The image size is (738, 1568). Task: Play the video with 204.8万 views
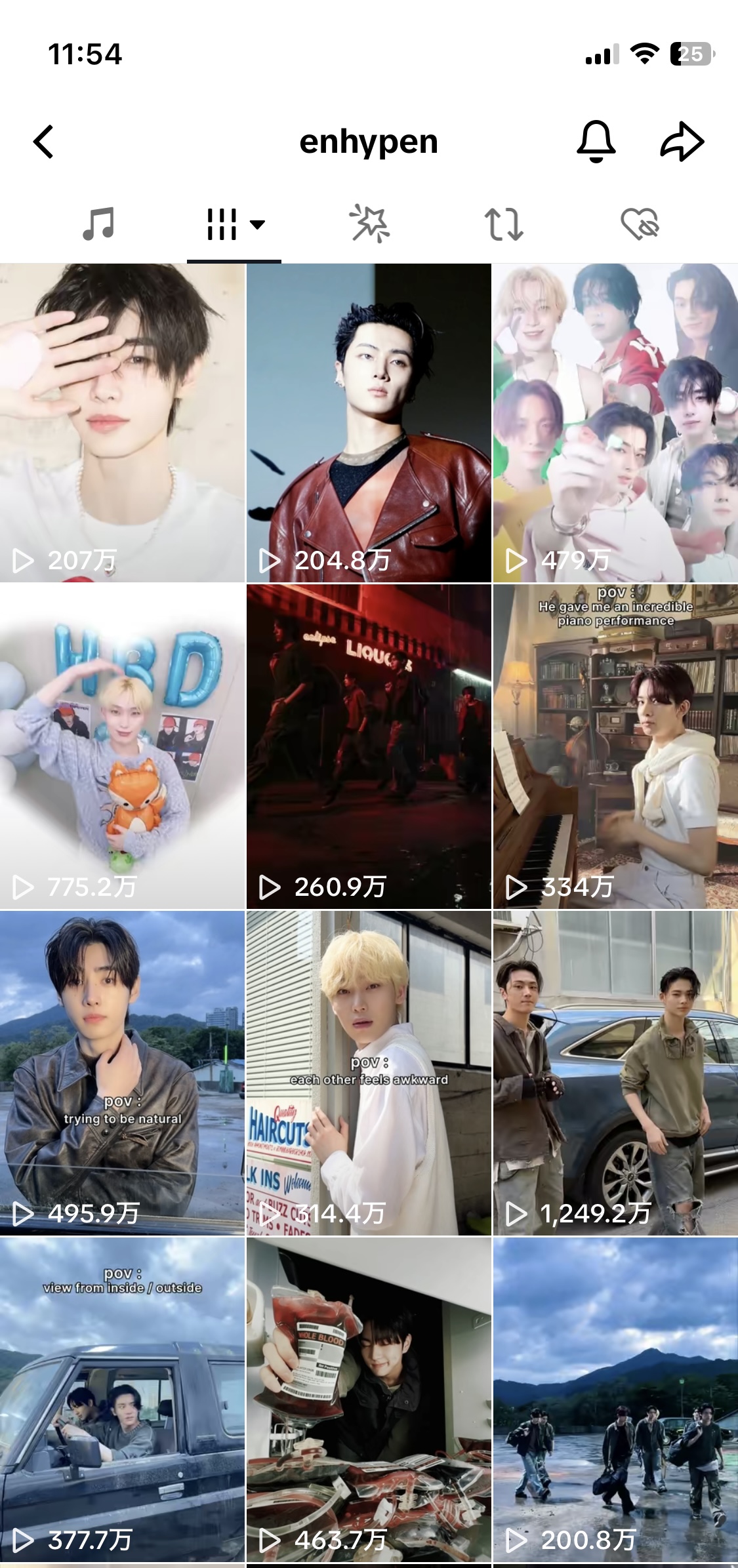[x=369, y=422]
